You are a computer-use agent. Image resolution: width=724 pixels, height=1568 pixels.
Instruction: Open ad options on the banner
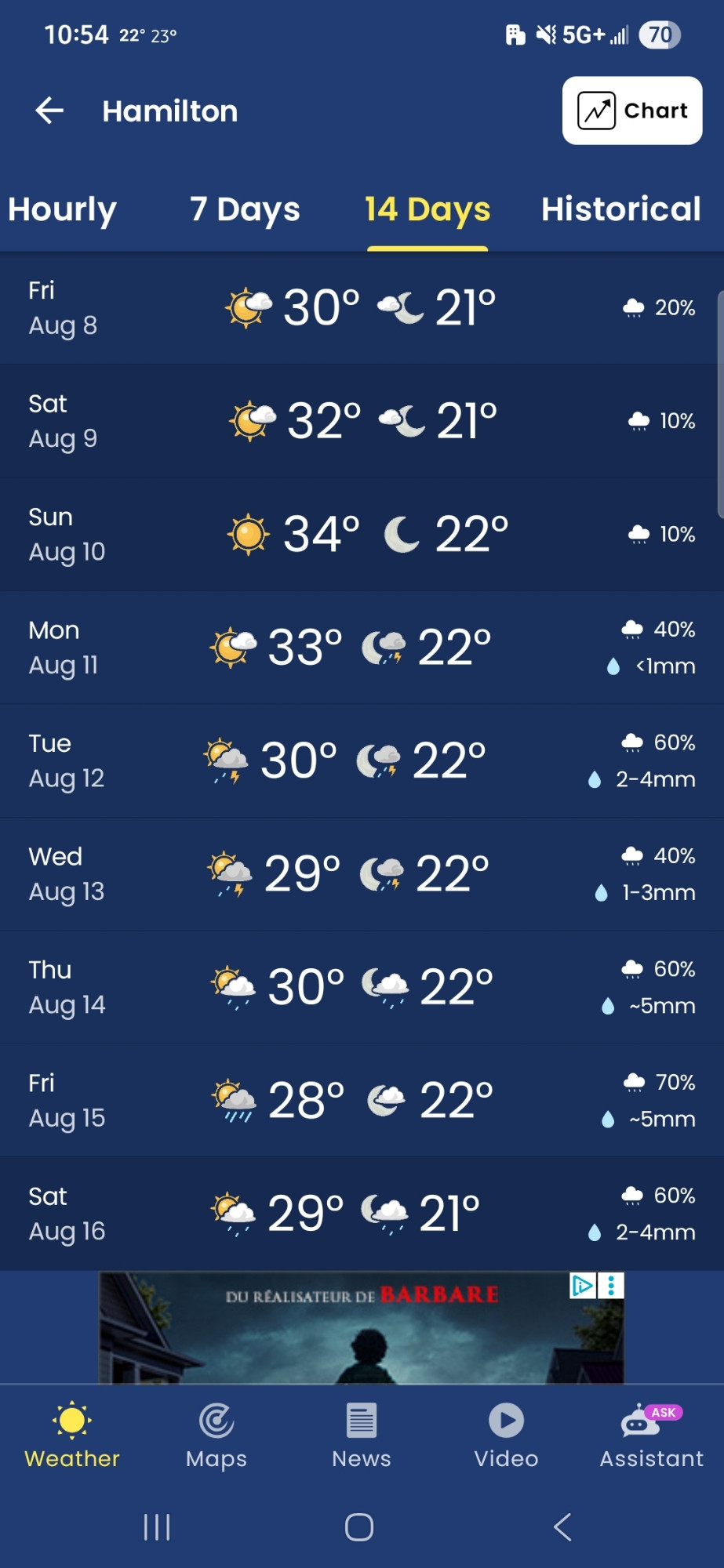(610, 1286)
